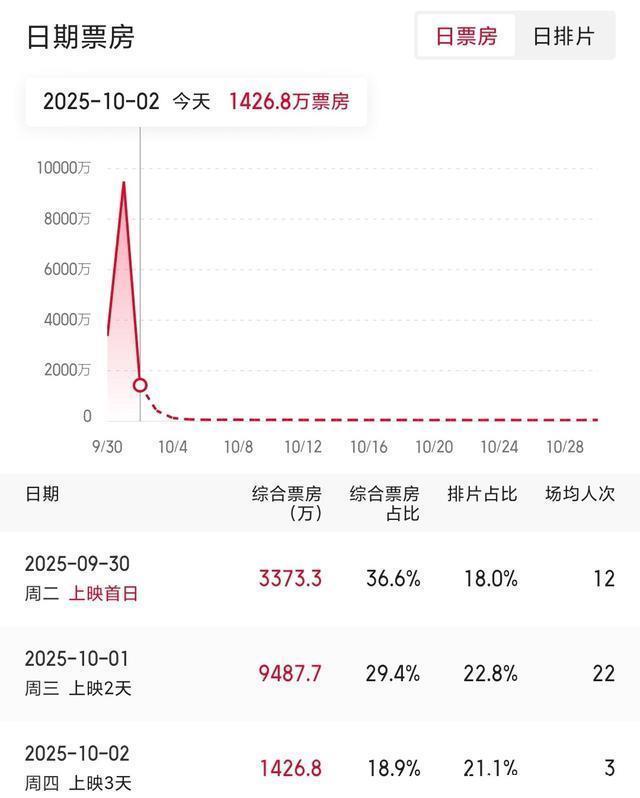Tap the 10-02 data point on the chart
The image size is (640, 798).
point(140,385)
